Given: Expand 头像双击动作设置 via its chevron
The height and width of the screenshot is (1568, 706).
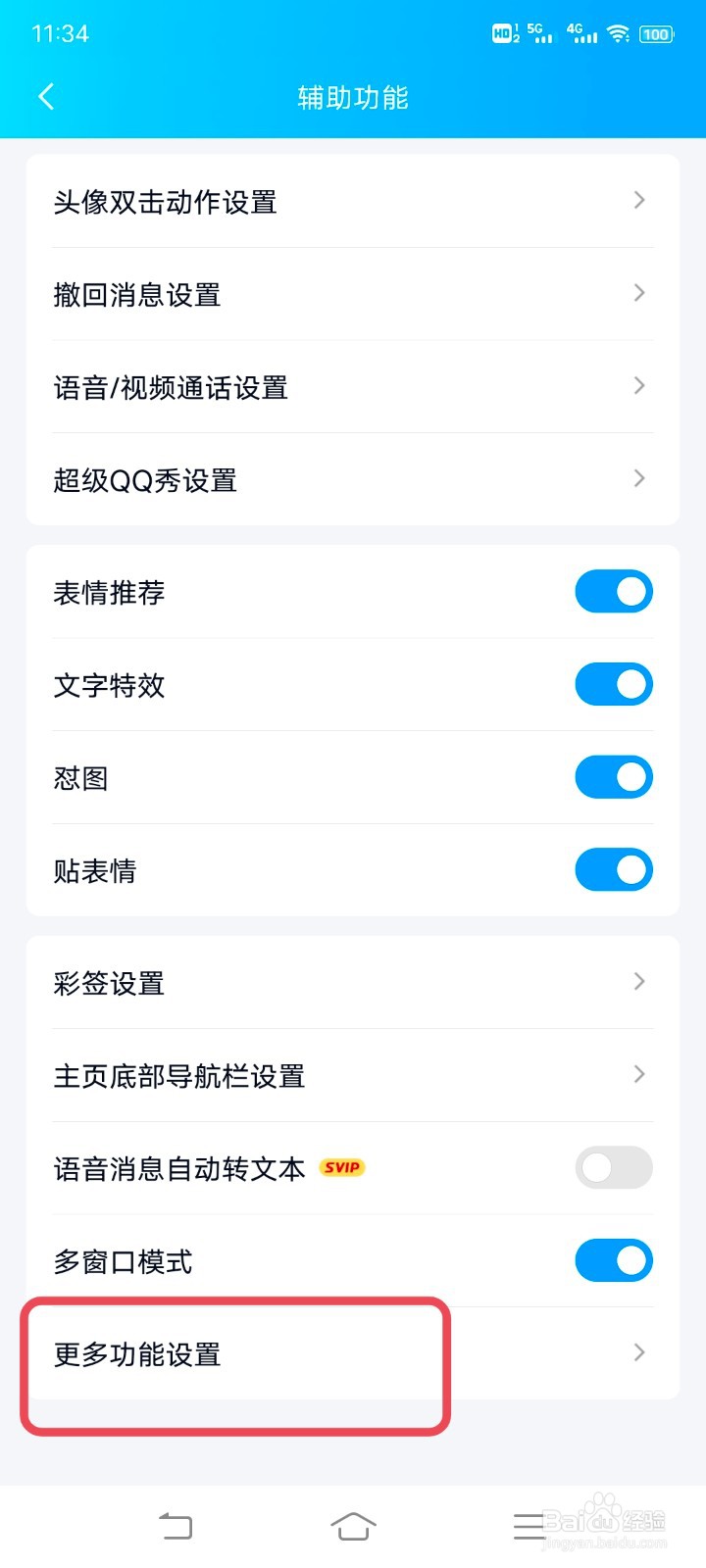Looking at the screenshot, I should click(x=638, y=201).
